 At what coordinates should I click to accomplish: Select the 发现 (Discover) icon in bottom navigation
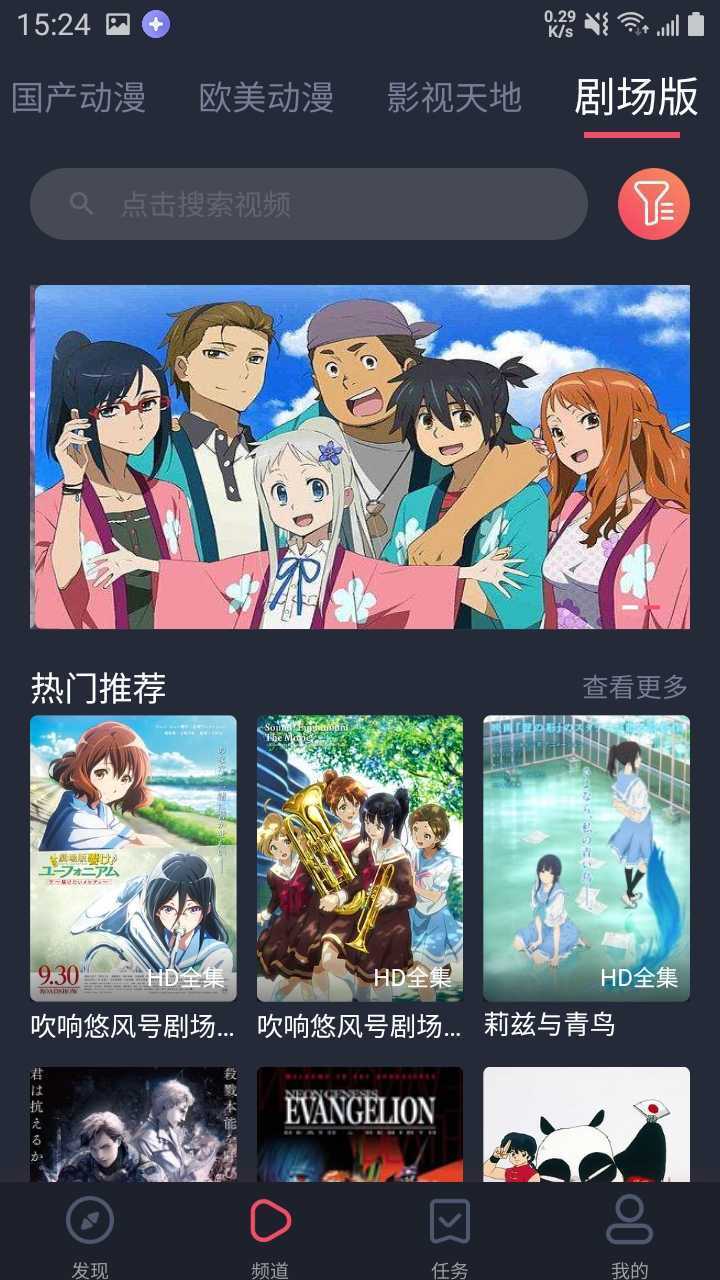point(91,1222)
